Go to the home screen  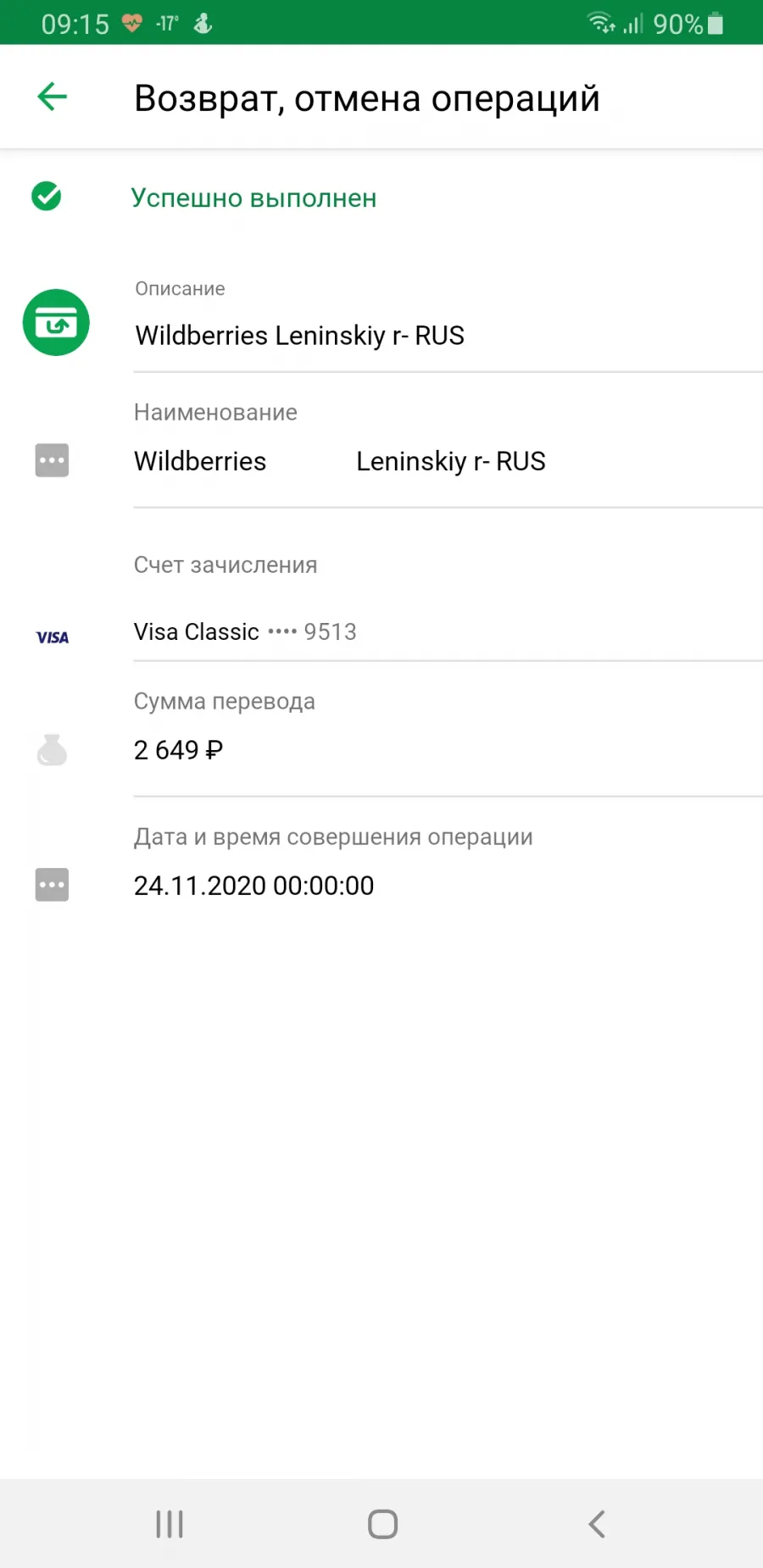click(x=382, y=1524)
